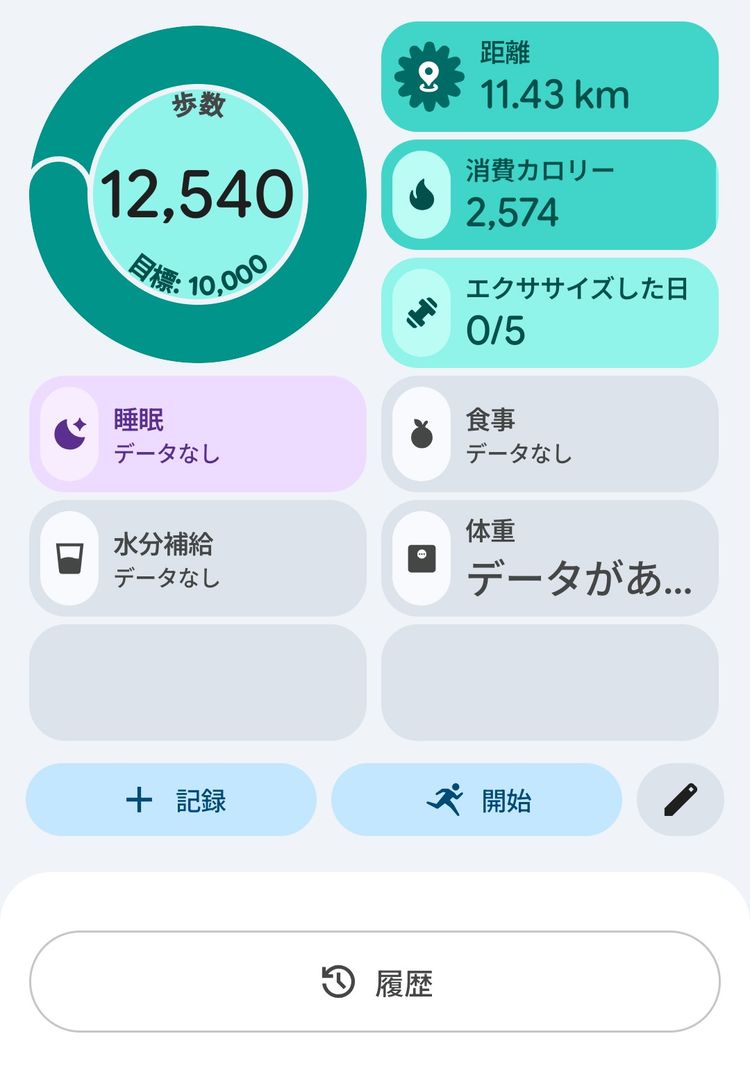Screen dimensions: 750x1077
Task: Open the 体重 weight card
Action: tap(549, 558)
